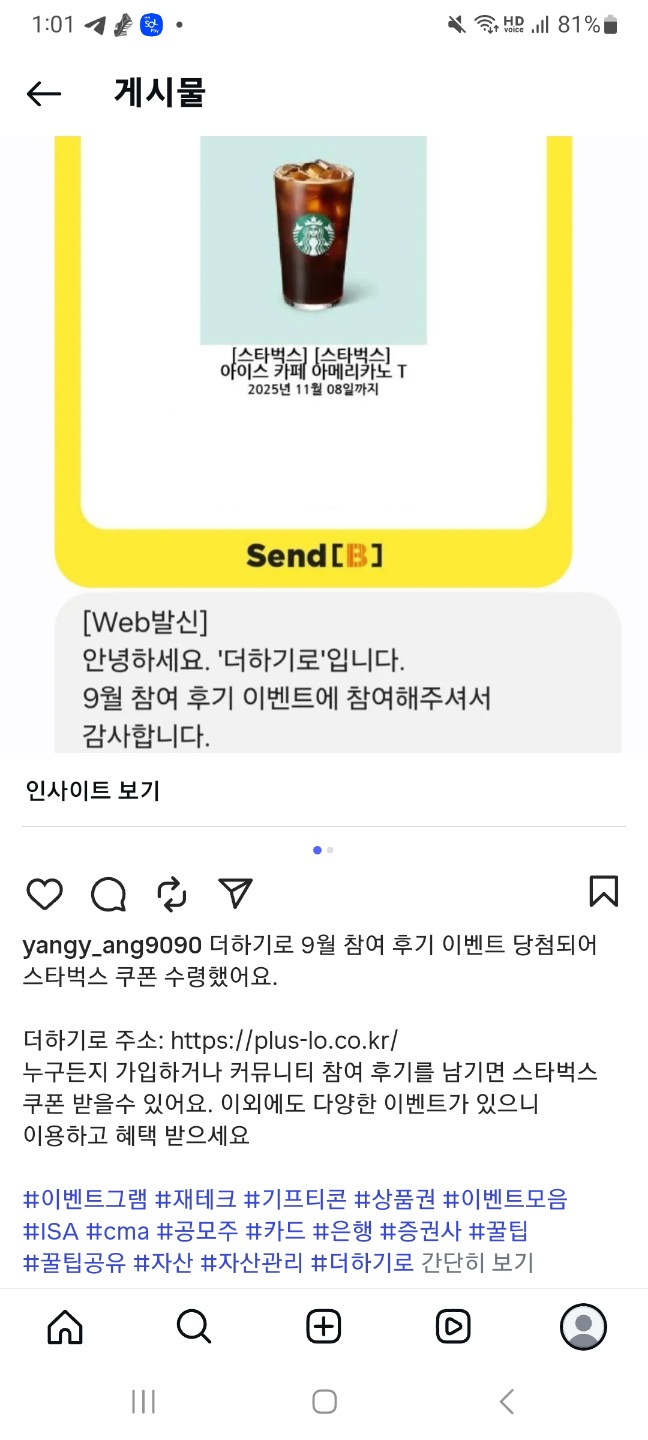
Task: Go back from the 게시물 screen
Action: [44, 94]
